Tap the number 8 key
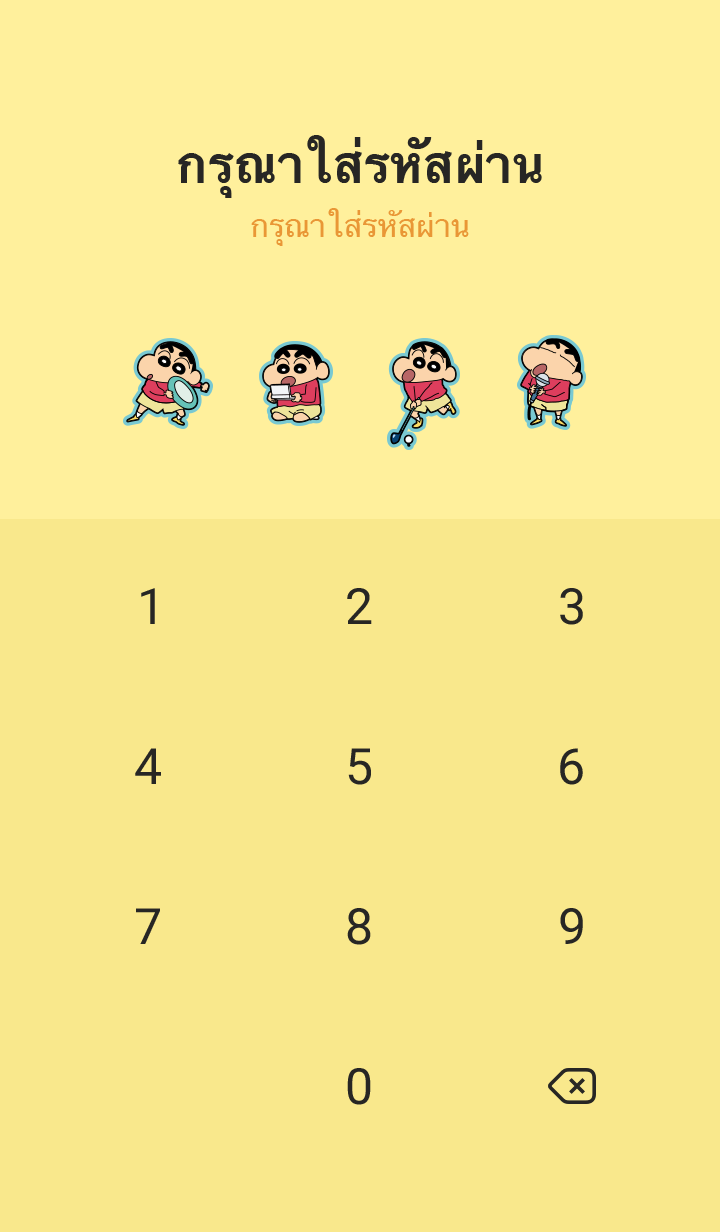720x1232 pixels. pos(359,927)
